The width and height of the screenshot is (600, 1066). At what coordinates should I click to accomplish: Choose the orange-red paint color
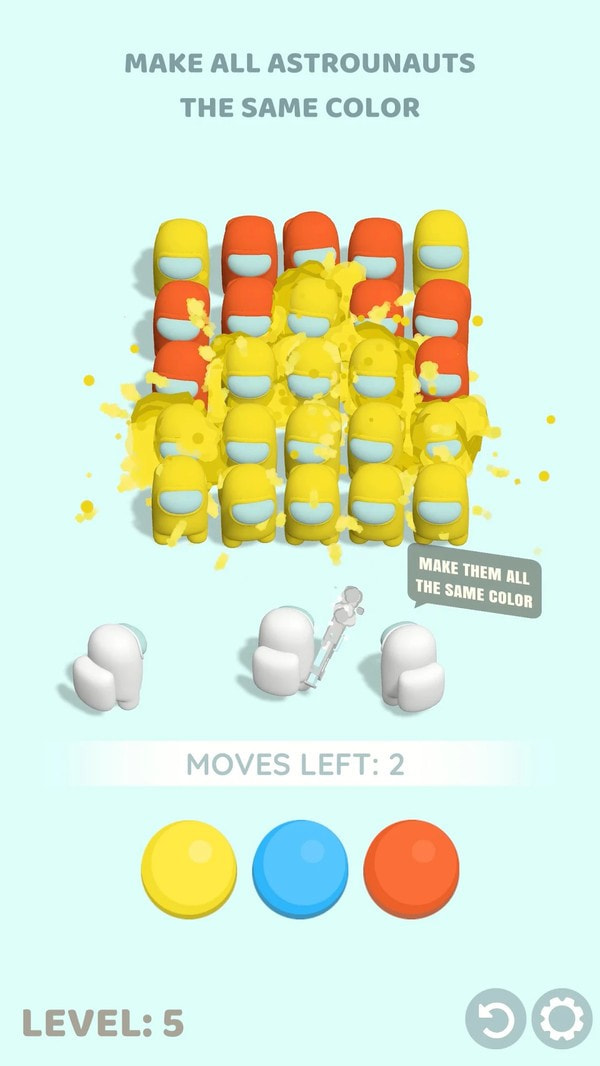click(x=411, y=868)
